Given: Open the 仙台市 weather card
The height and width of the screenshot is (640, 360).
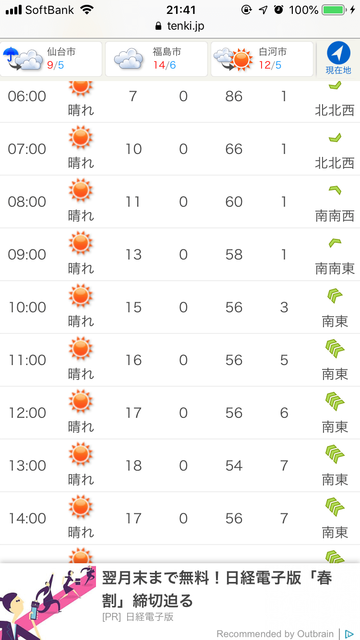Looking at the screenshot, I should pos(51,59).
